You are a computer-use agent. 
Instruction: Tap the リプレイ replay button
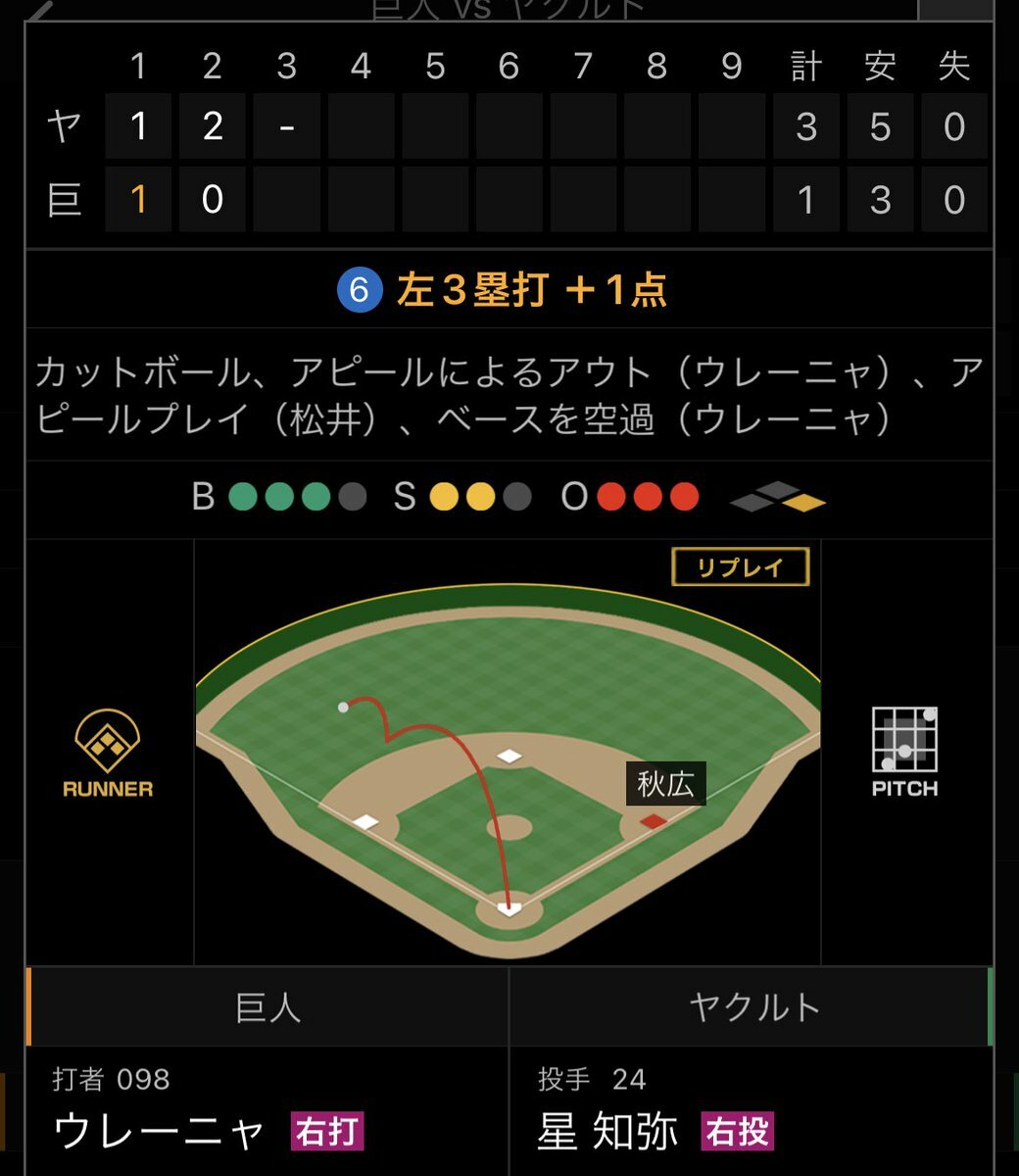point(740,567)
